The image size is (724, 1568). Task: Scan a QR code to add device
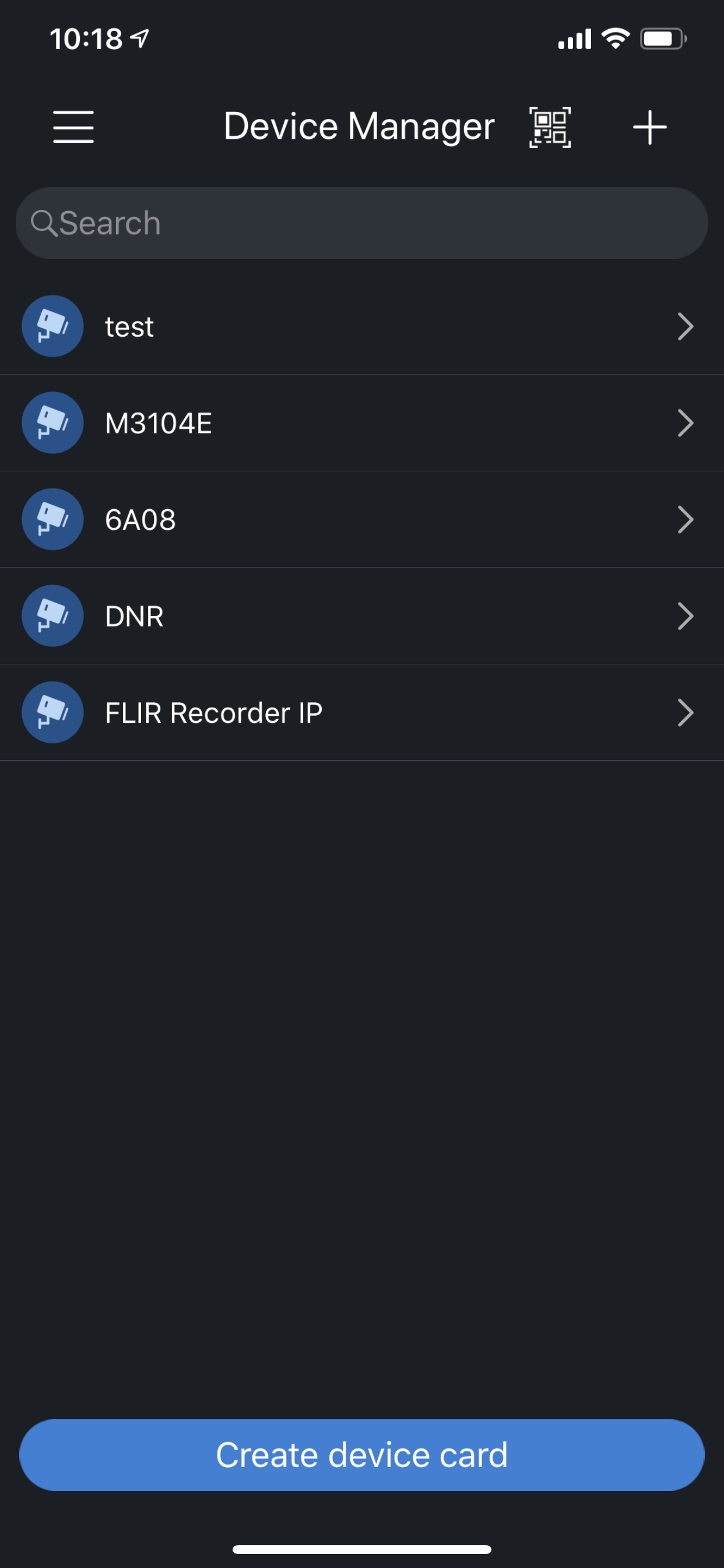(x=549, y=127)
